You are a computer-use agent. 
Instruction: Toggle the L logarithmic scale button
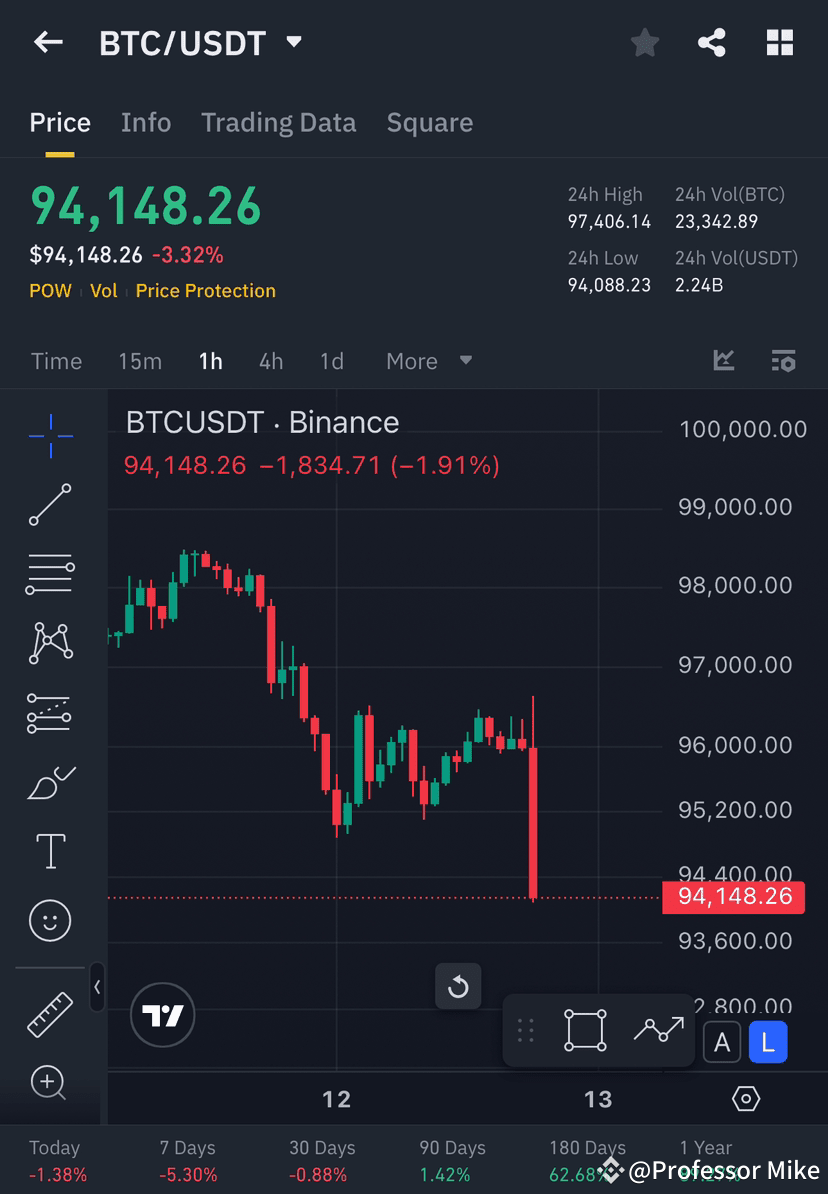[x=768, y=1042]
